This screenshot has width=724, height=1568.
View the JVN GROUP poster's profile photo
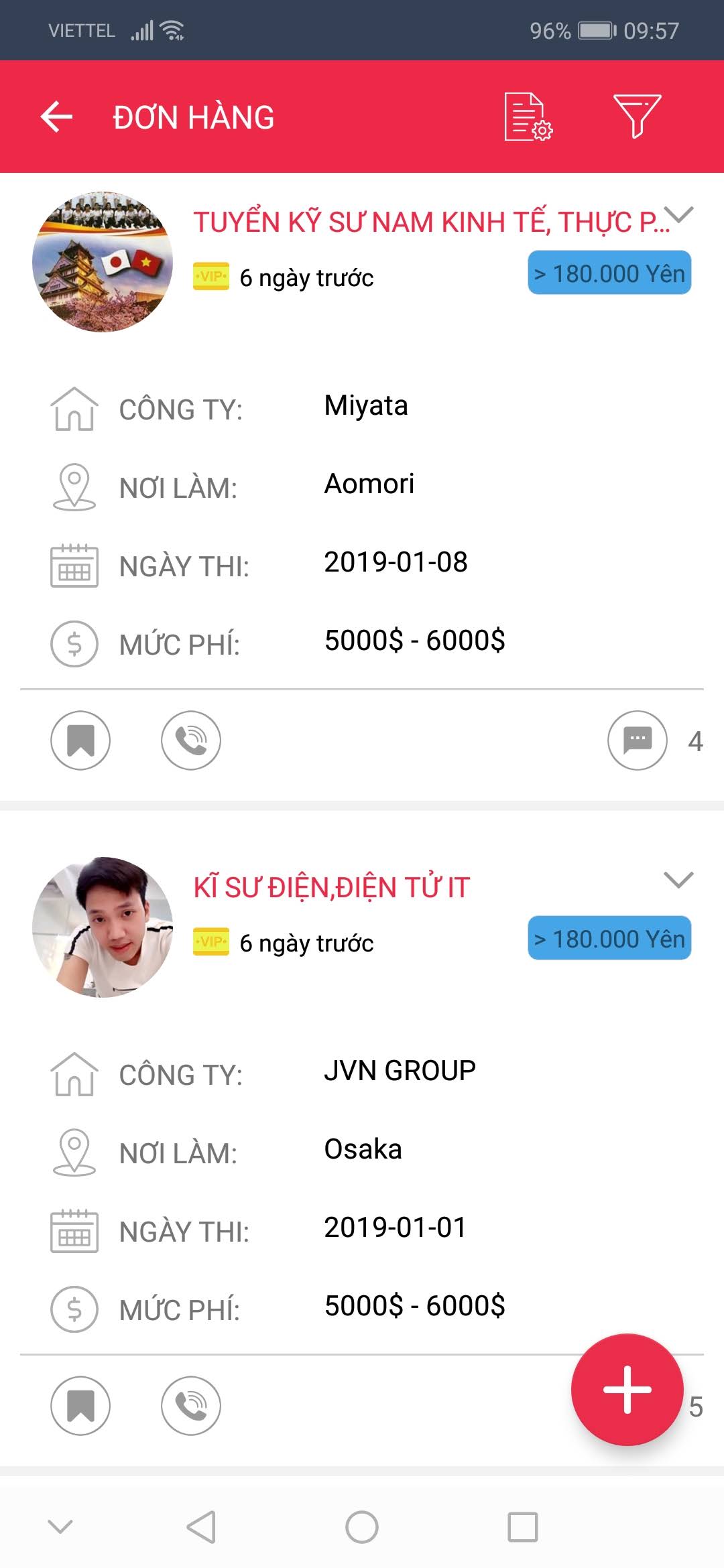[x=103, y=927]
